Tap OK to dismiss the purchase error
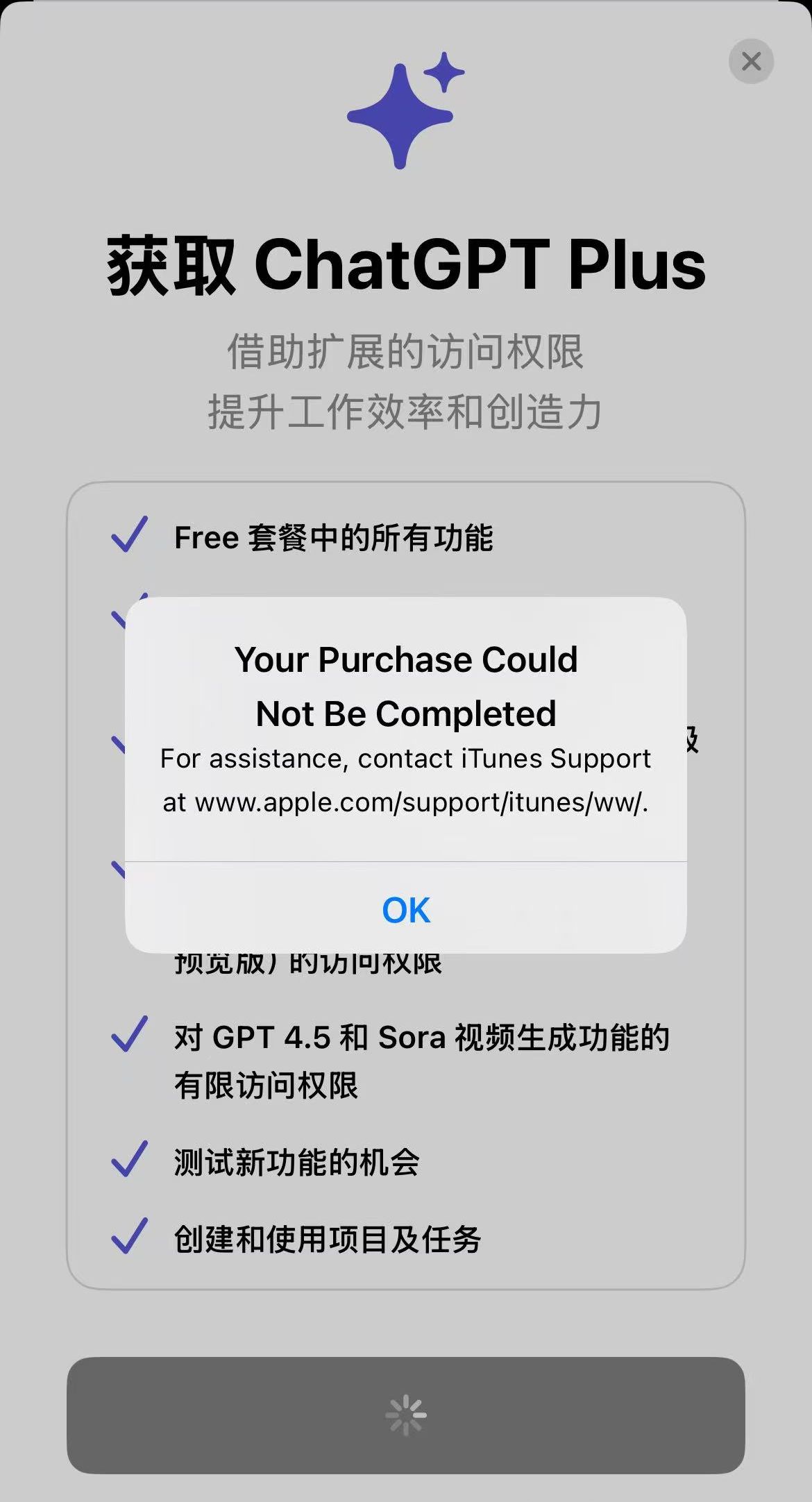 406,910
